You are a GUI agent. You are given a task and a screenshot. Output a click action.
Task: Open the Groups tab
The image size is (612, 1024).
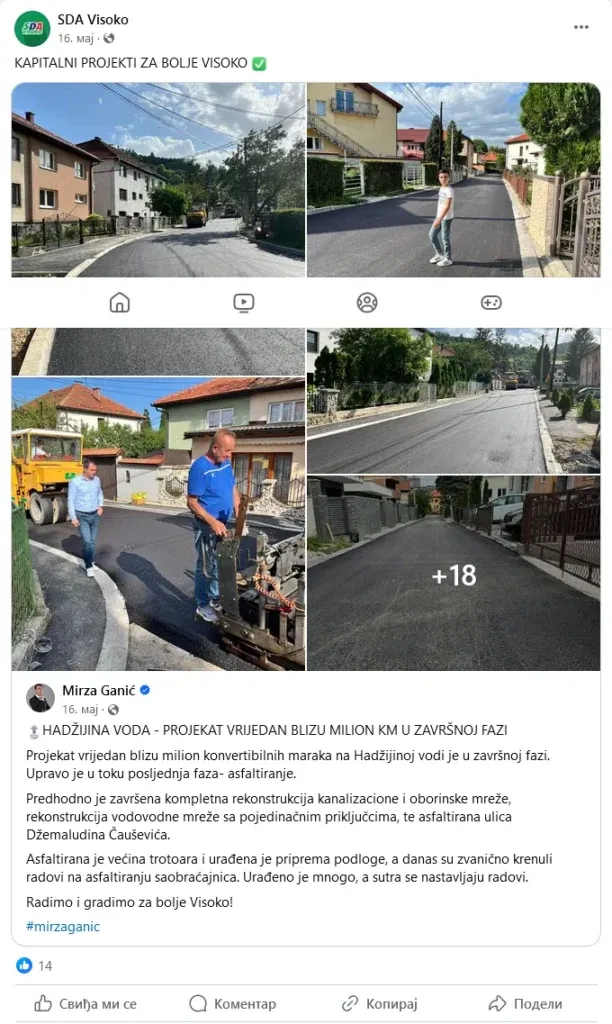click(x=367, y=302)
